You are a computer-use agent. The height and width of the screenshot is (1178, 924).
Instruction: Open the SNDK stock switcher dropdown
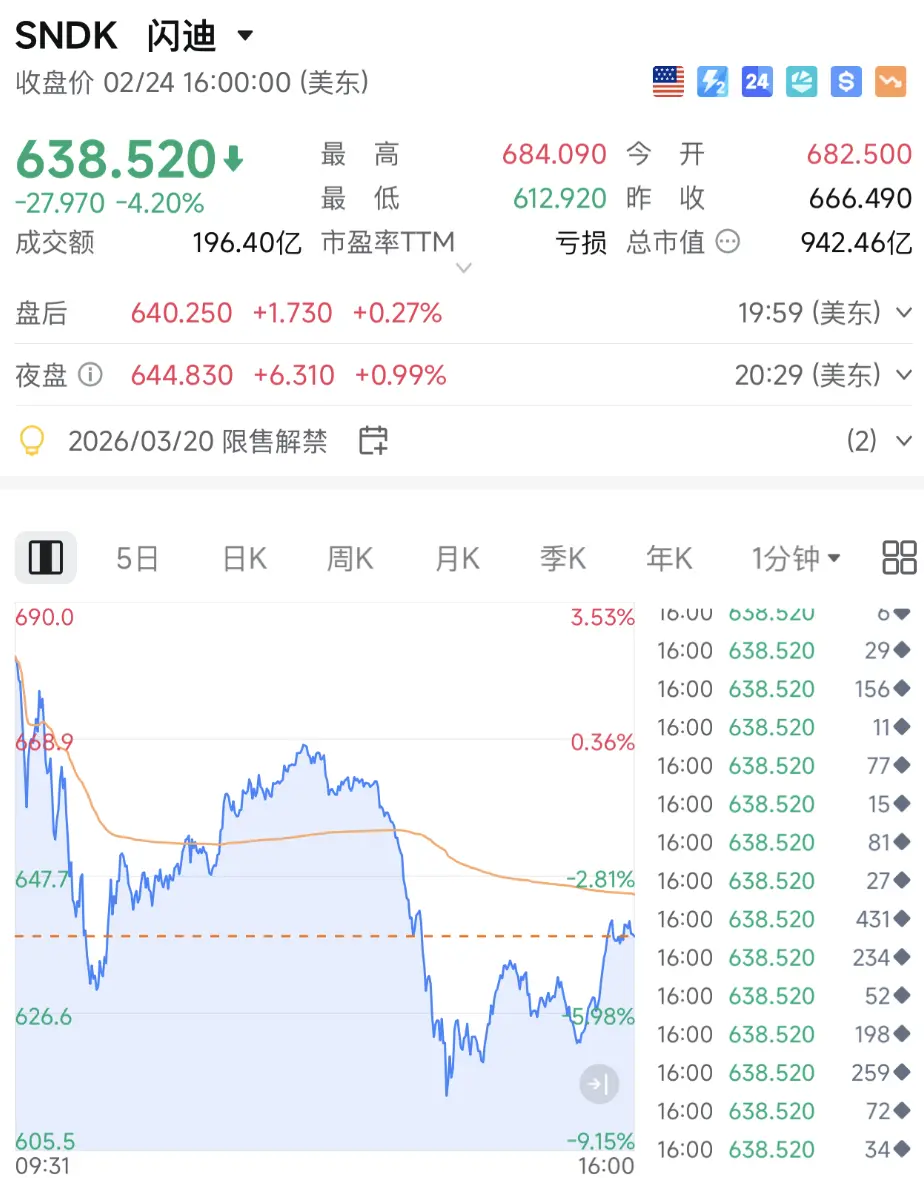(245, 37)
